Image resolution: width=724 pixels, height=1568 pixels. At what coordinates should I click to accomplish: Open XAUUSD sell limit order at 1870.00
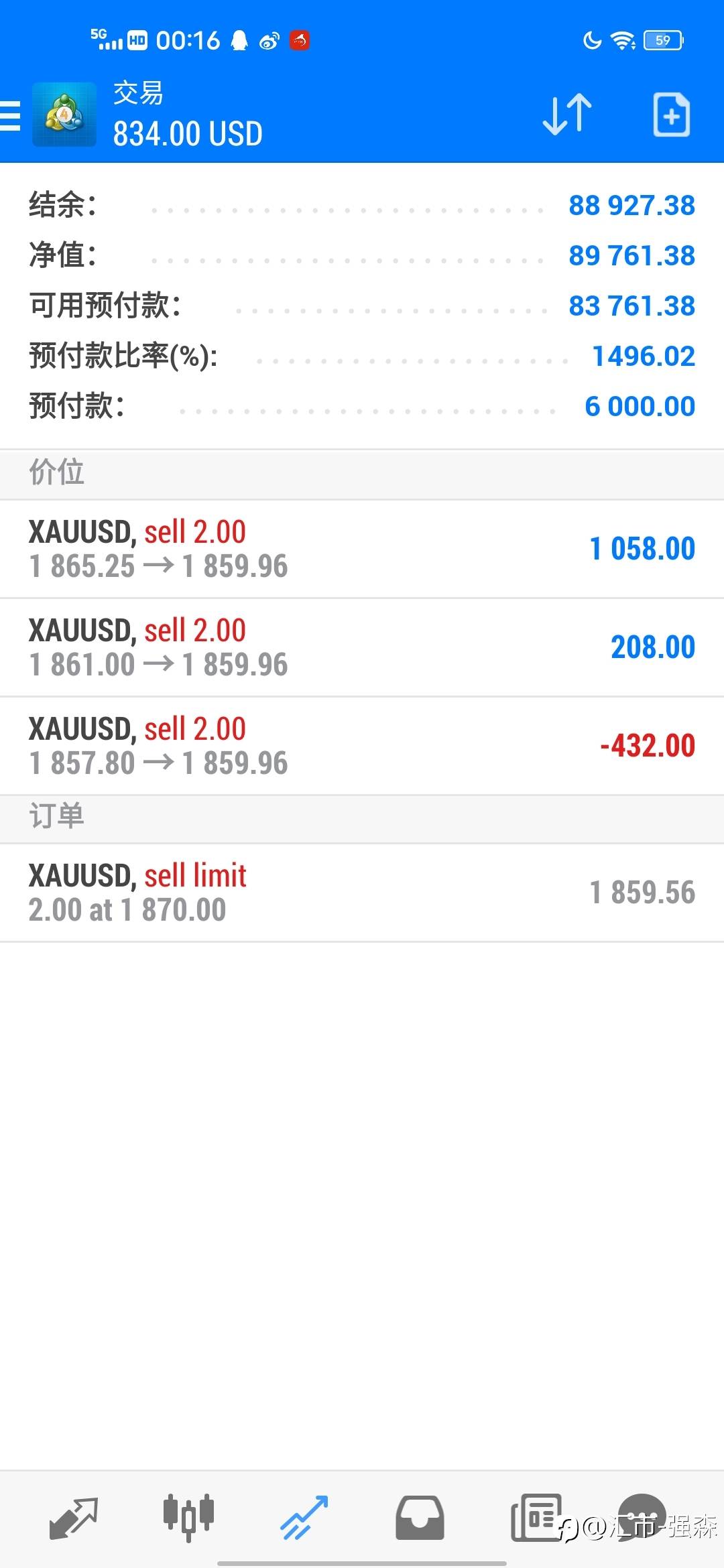coord(362,893)
